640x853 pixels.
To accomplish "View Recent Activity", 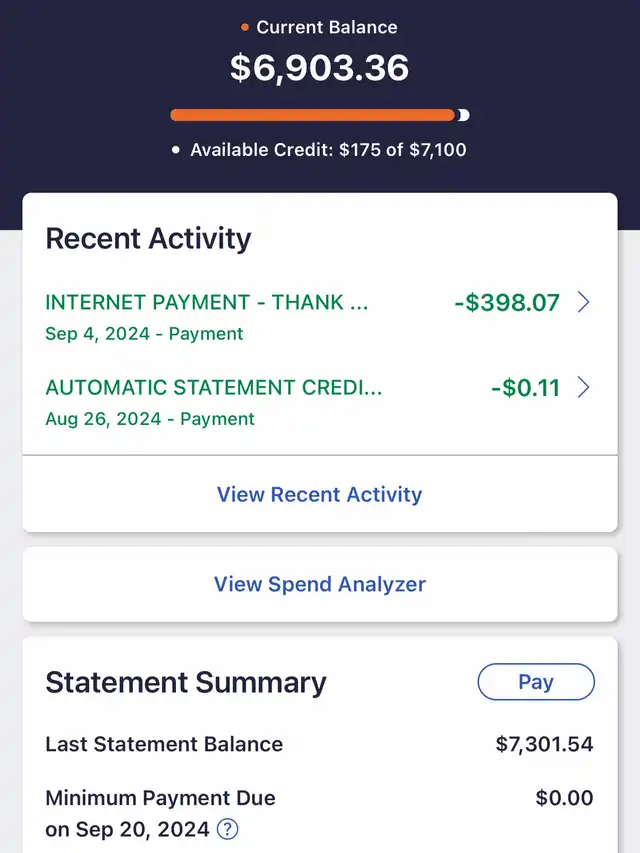I will [319, 494].
